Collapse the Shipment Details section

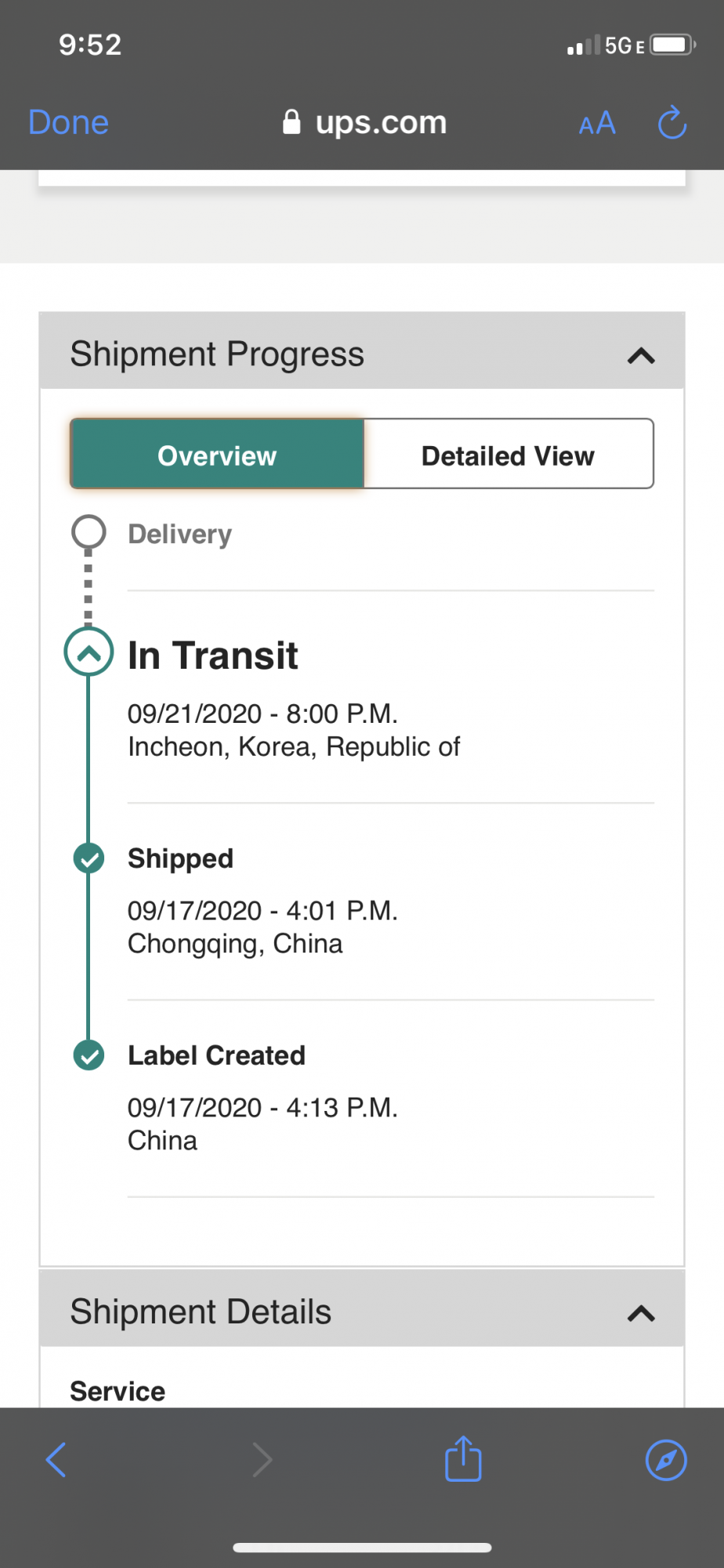[641, 1313]
